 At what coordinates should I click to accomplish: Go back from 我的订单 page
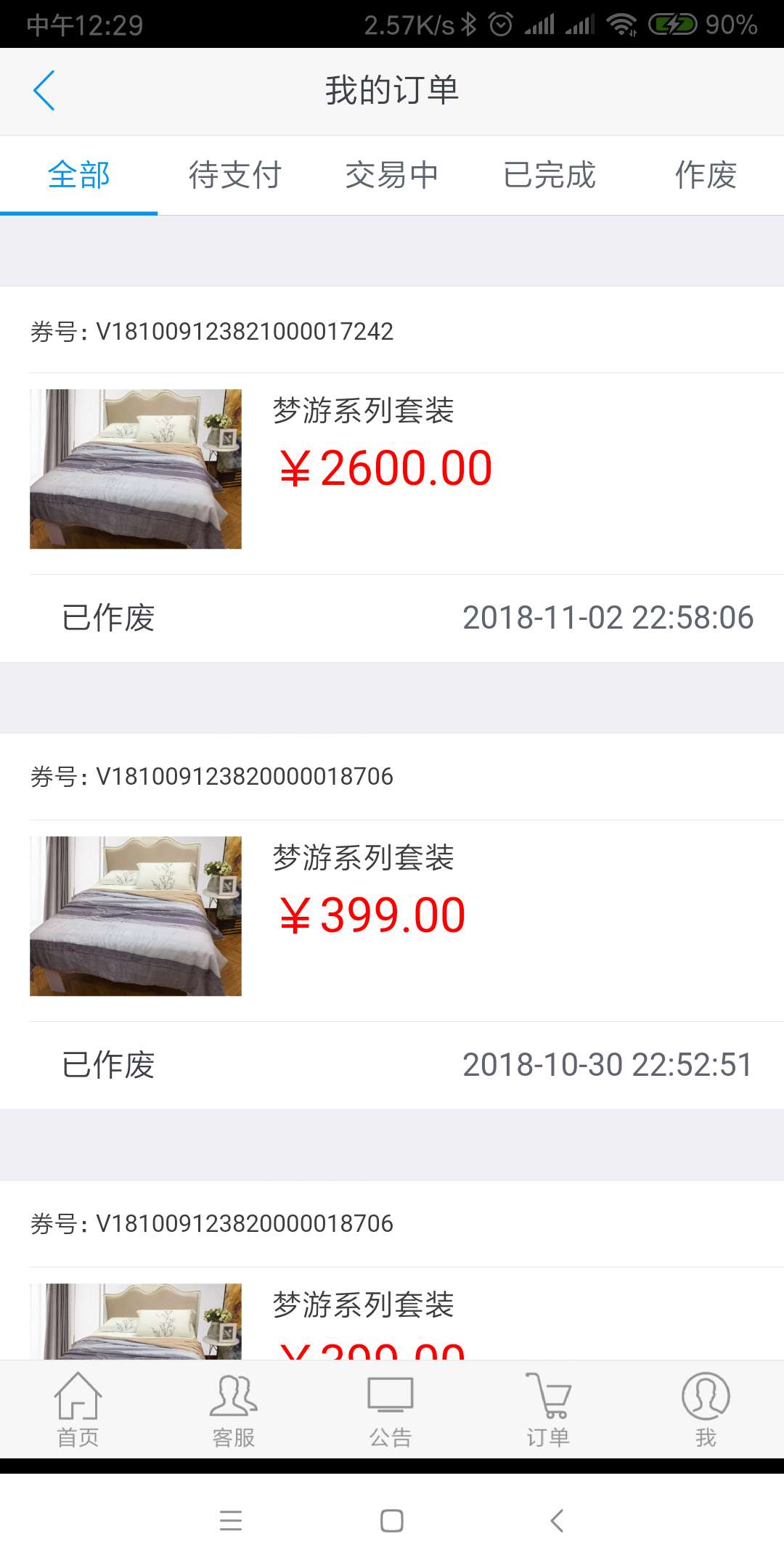click(x=44, y=91)
